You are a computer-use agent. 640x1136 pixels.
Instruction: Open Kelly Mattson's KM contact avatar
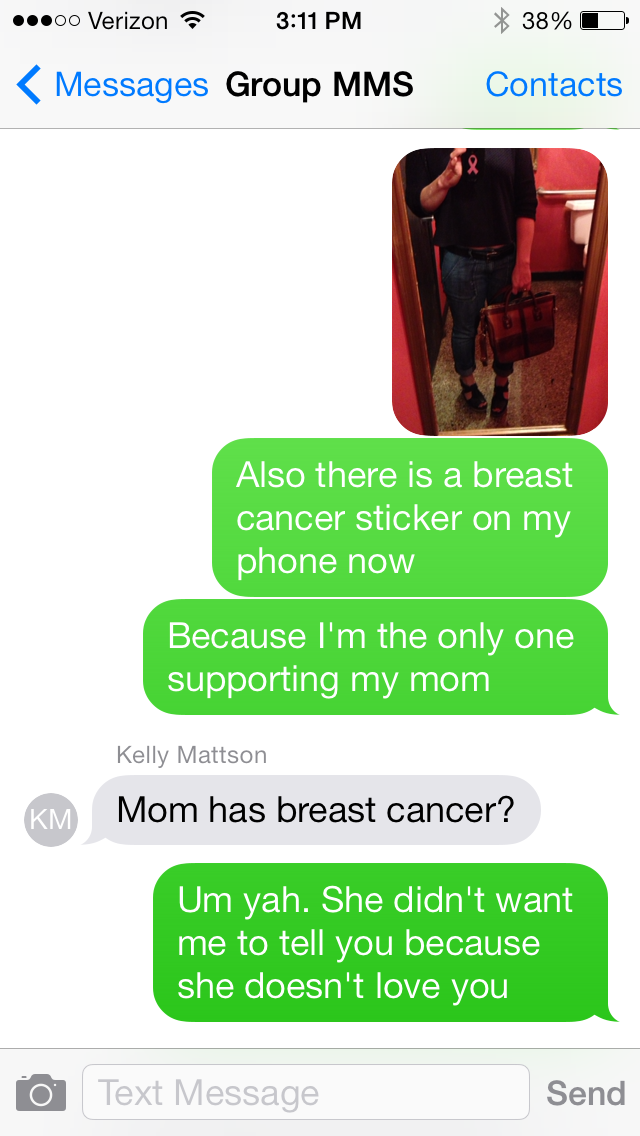(51, 819)
